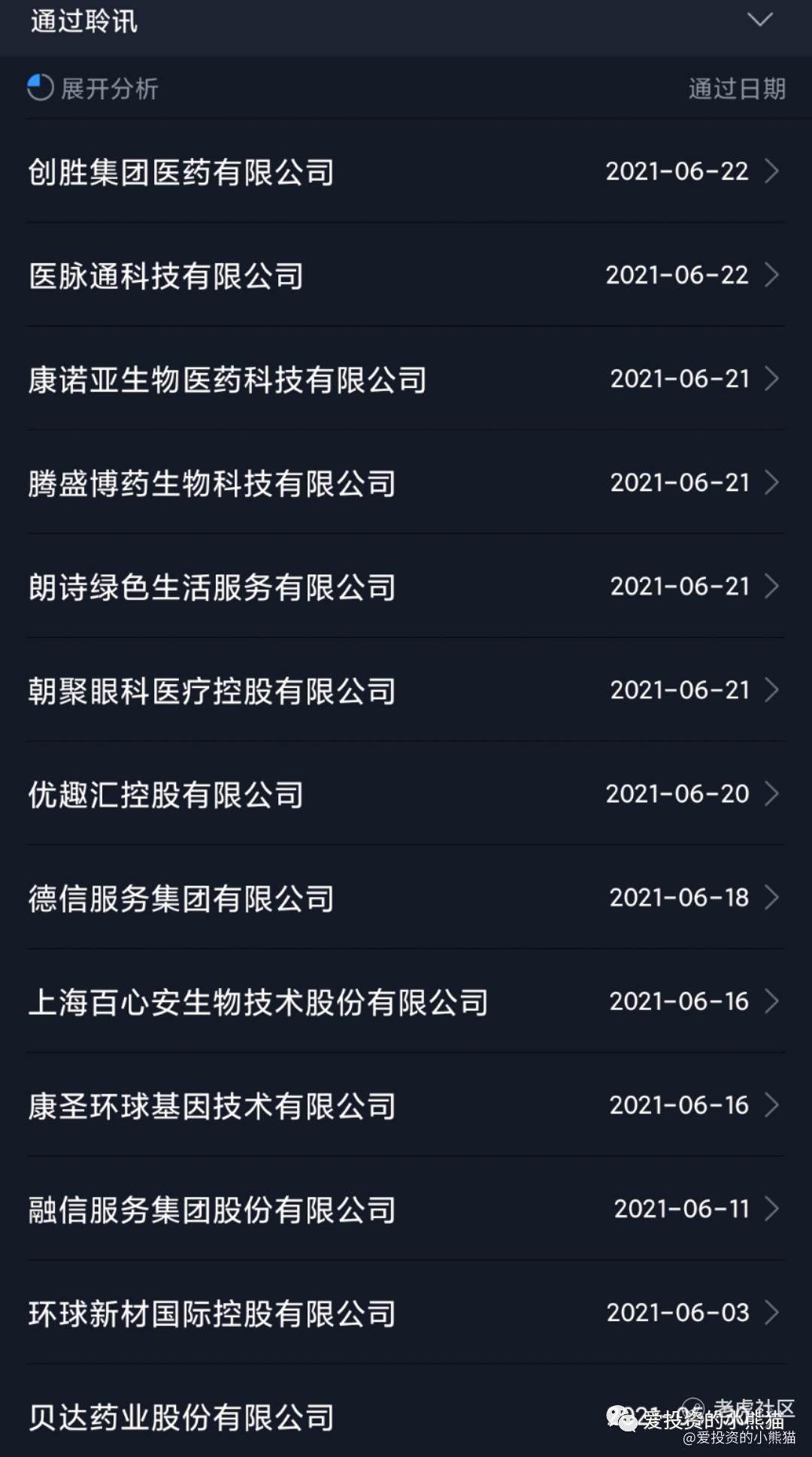Open 医脉通科技有限公司 entry
Image resolution: width=812 pixels, height=1457 pixels.
[406, 275]
